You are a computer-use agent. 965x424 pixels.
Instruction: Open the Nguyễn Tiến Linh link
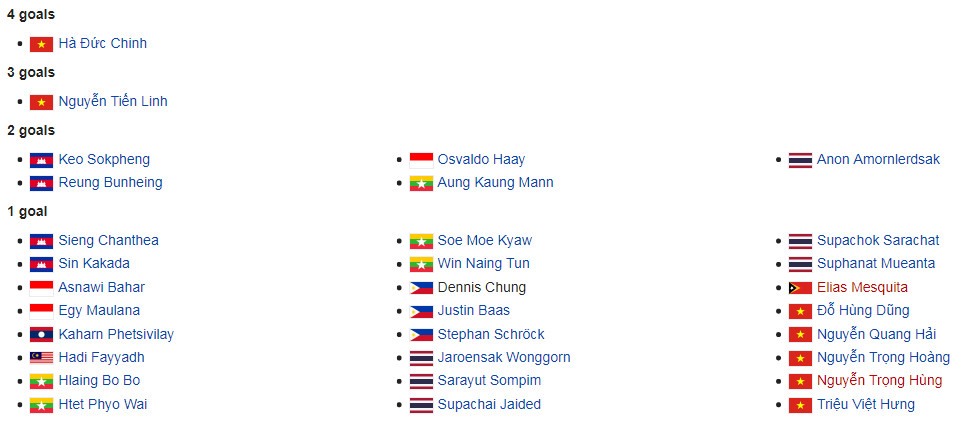click(112, 102)
